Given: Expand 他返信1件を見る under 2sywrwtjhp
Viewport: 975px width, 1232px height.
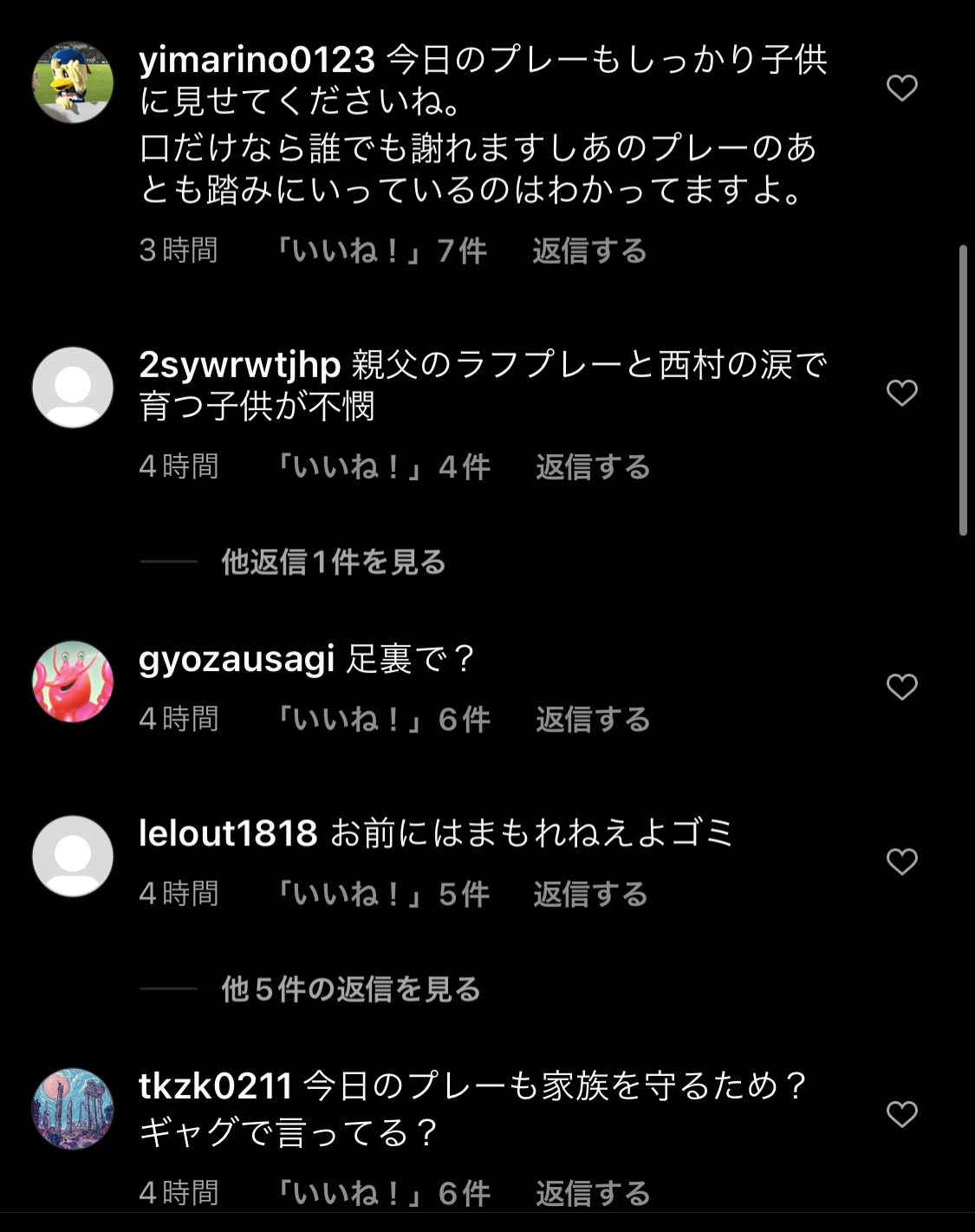Looking at the screenshot, I should click(333, 562).
